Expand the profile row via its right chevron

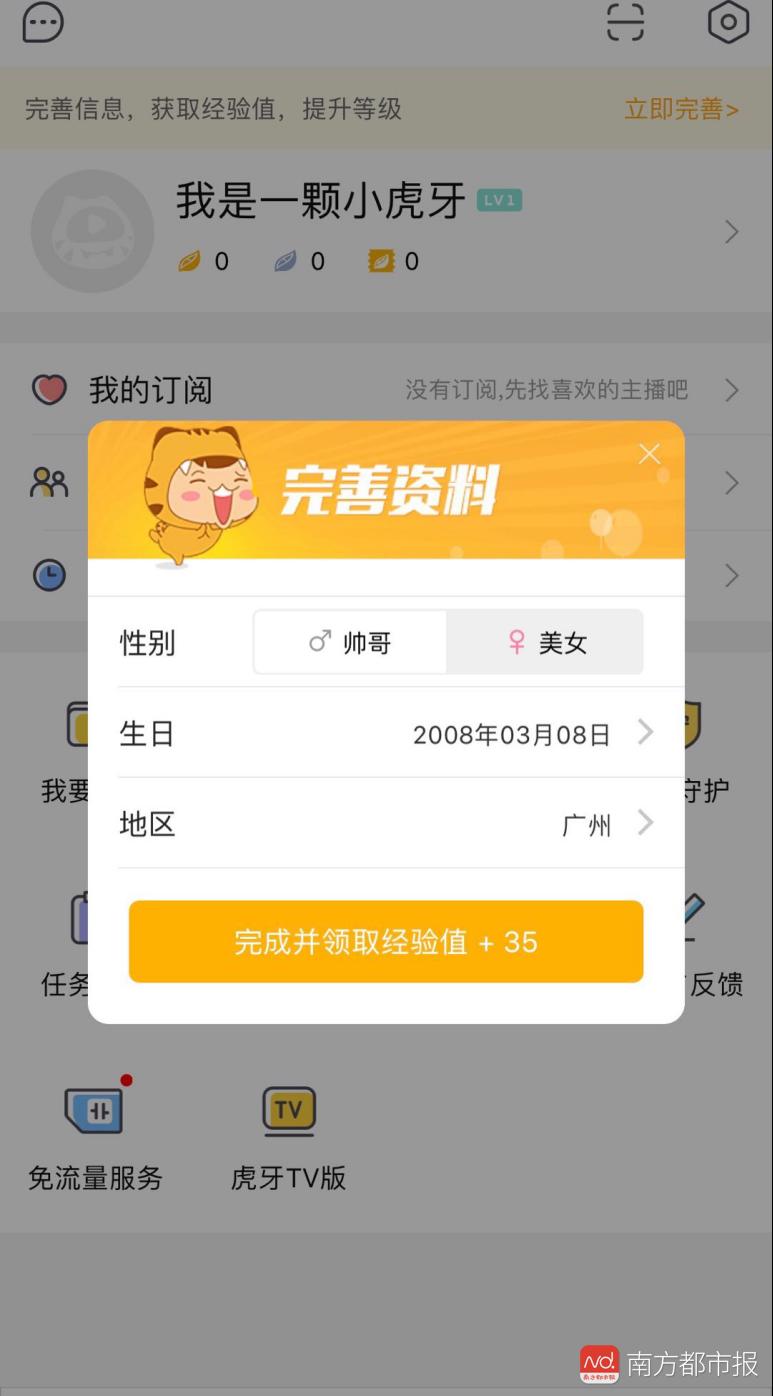pyautogui.click(x=731, y=231)
